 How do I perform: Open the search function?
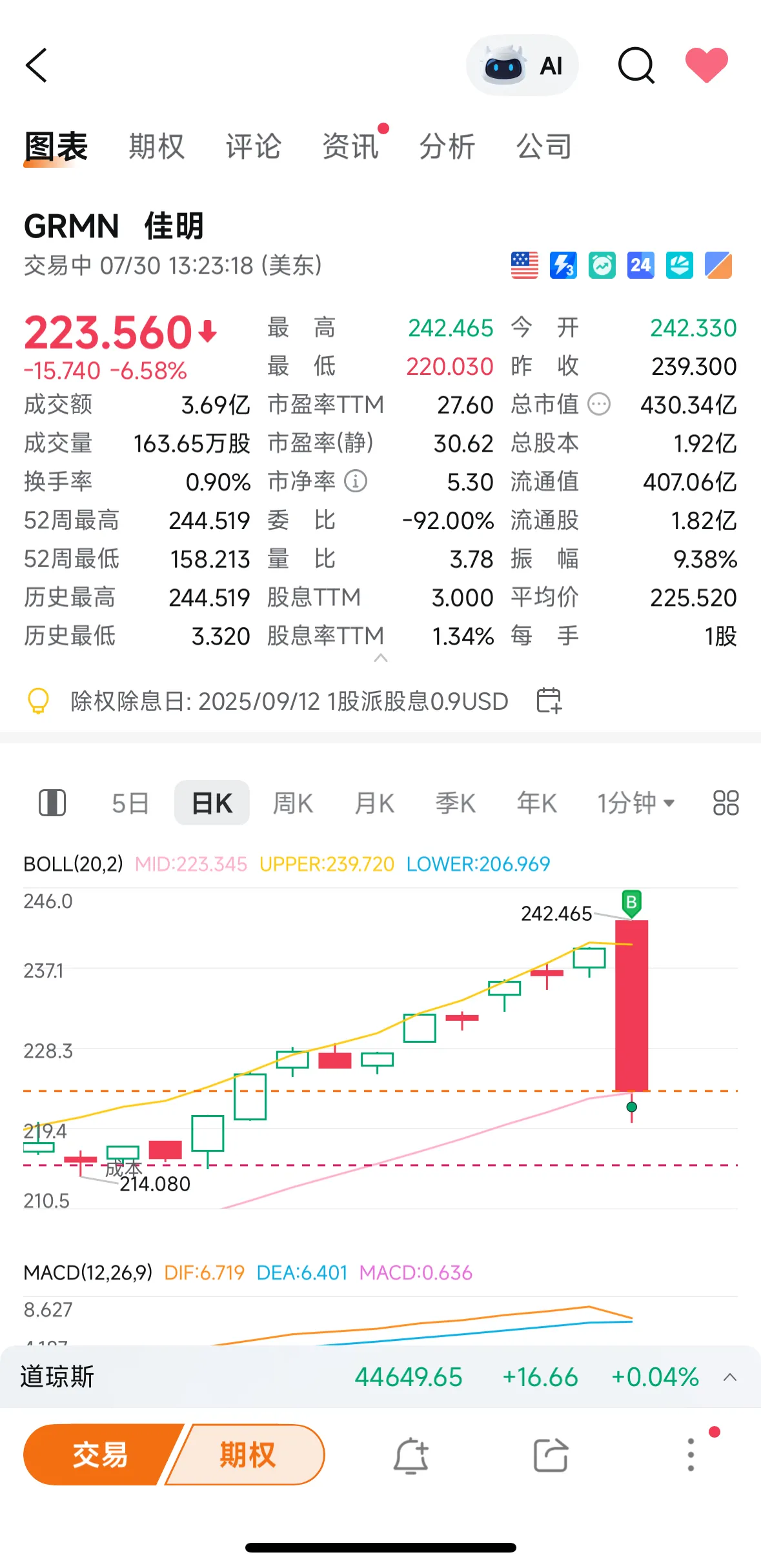(x=636, y=65)
